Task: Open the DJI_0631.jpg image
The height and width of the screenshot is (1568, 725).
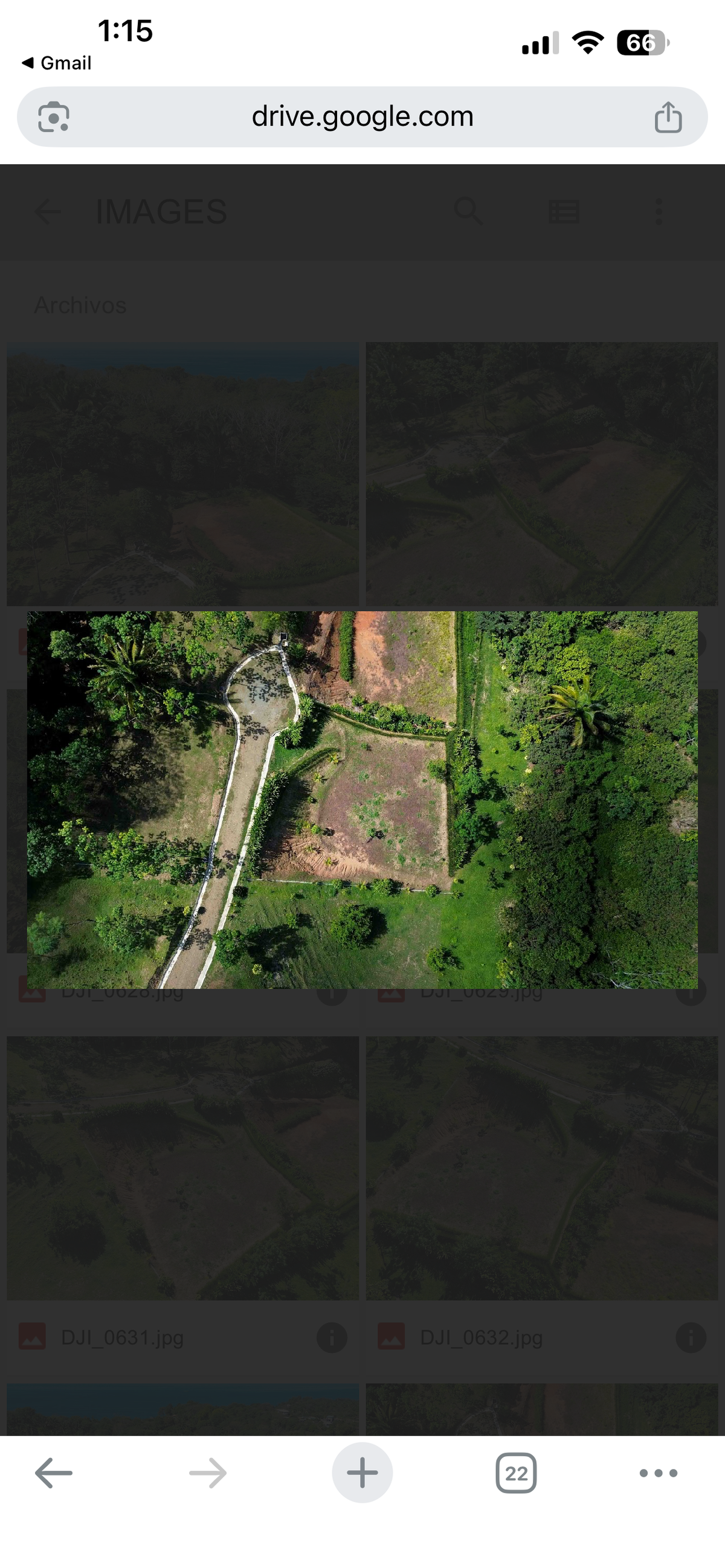Action: 182,1169
